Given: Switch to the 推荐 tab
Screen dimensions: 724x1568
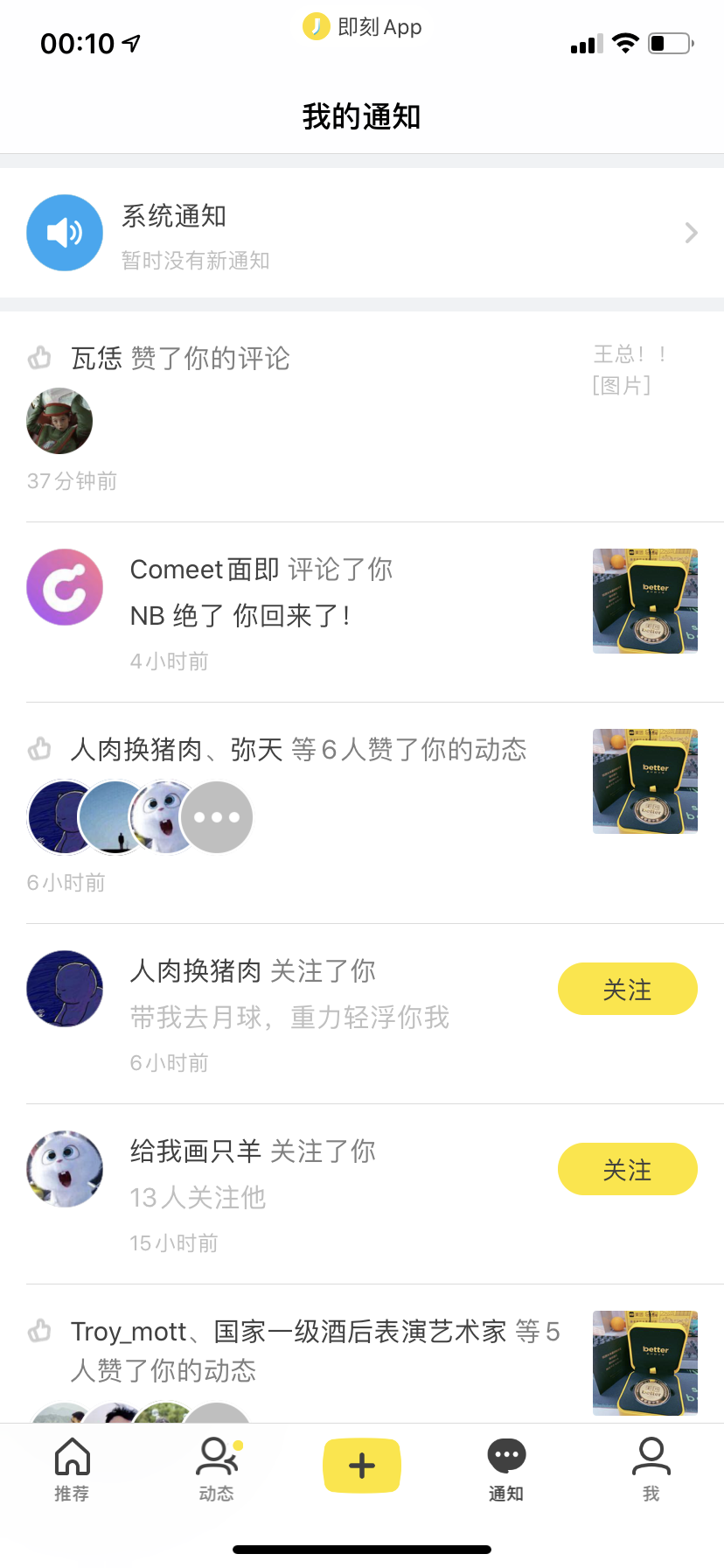Looking at the screenshot, I should point(72,1469).
